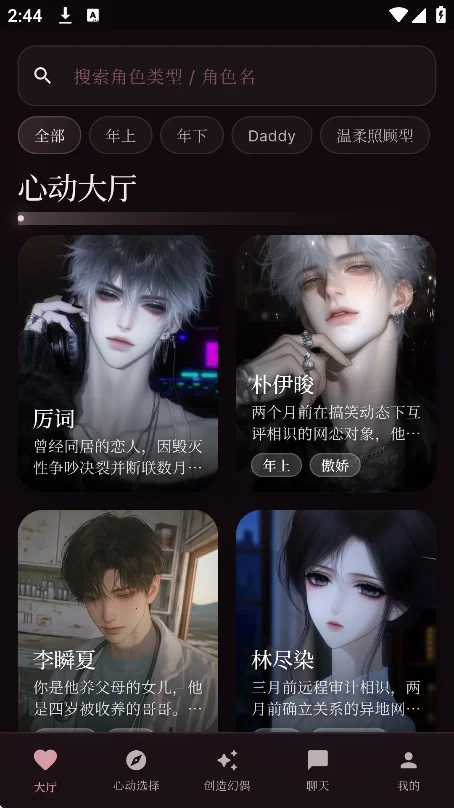This screenshot has height=808, width=454.
Task: Open the 李瞬夏 character card
Action: [x=118, y=621]
